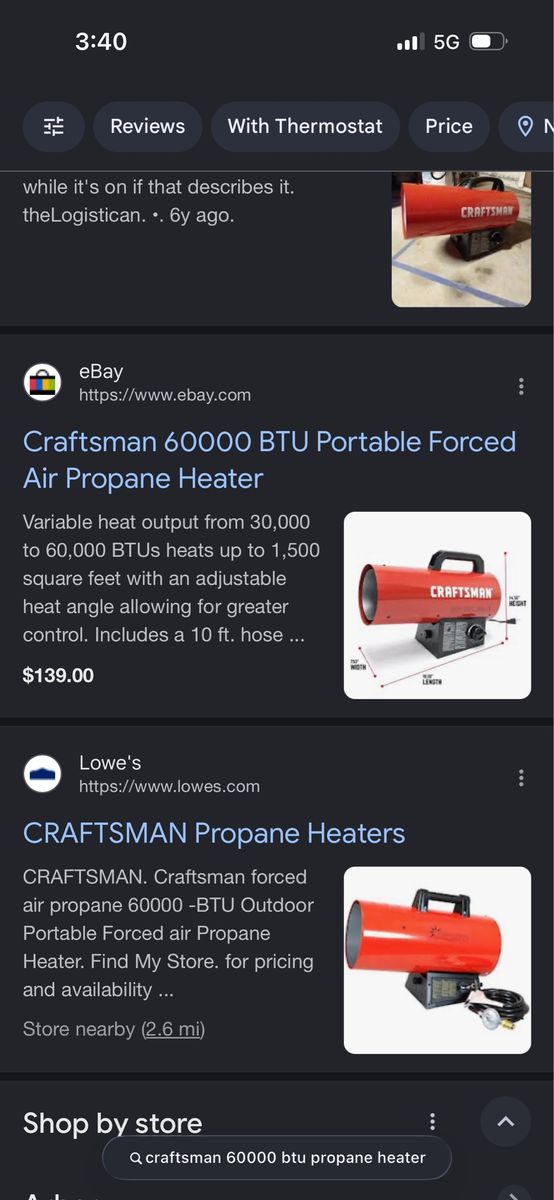Edit the craftsman 60000 btu search query
The height and width of the screenshot is (1200, 554).
pyautogui.click(x=277, y=1157)
